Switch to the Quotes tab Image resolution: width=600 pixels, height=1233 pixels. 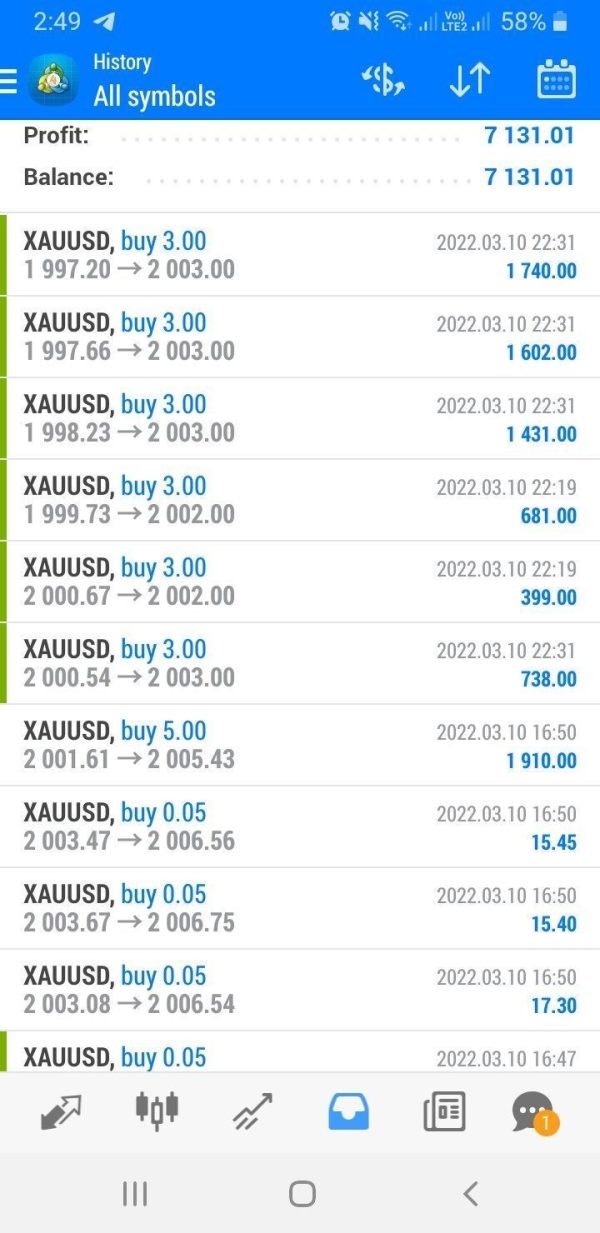61,1112
